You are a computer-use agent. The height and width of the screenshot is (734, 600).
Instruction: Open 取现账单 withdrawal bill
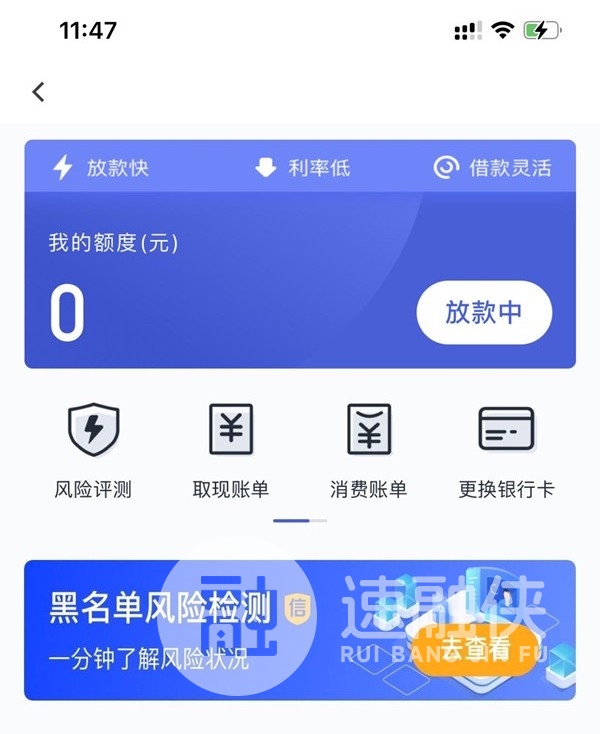[231, 450]
